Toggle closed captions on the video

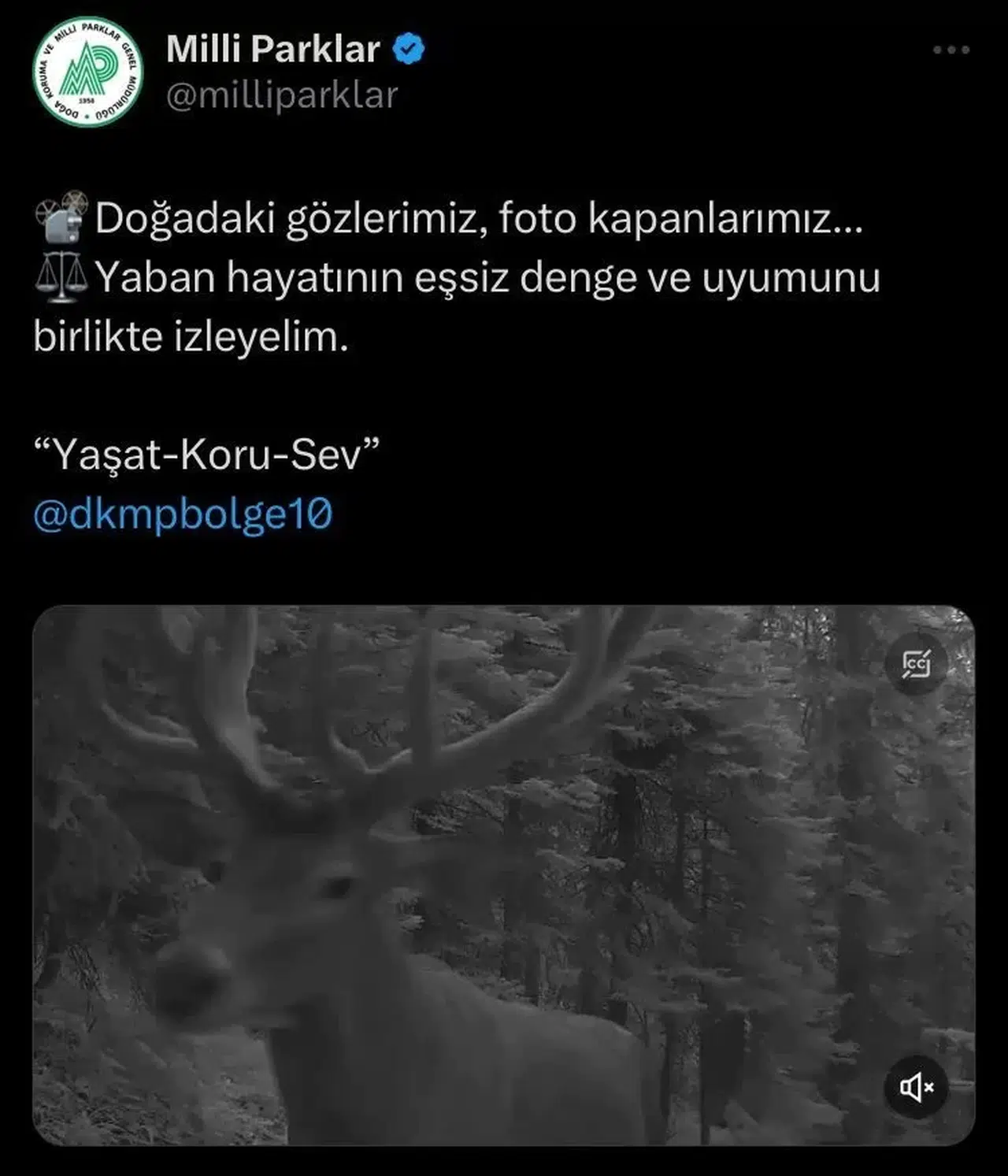917,664
